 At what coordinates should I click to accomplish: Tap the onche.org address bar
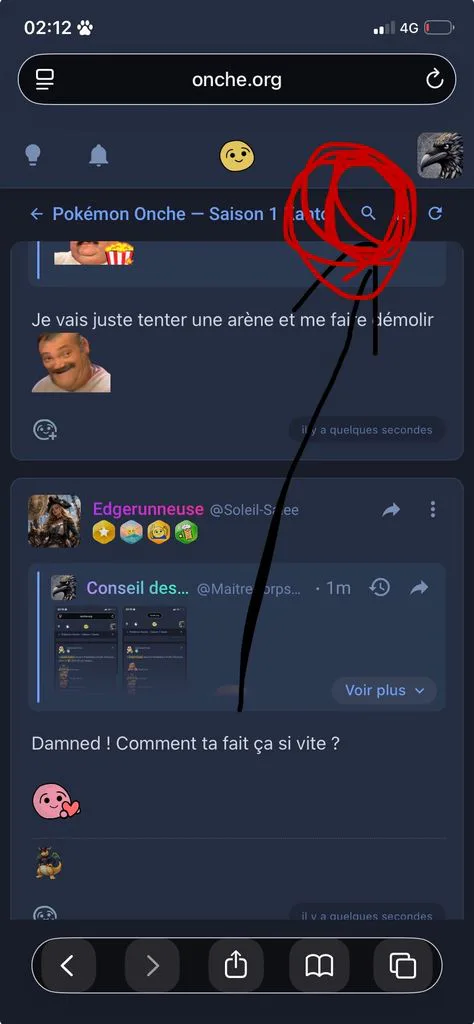click(x=237, y=80)
